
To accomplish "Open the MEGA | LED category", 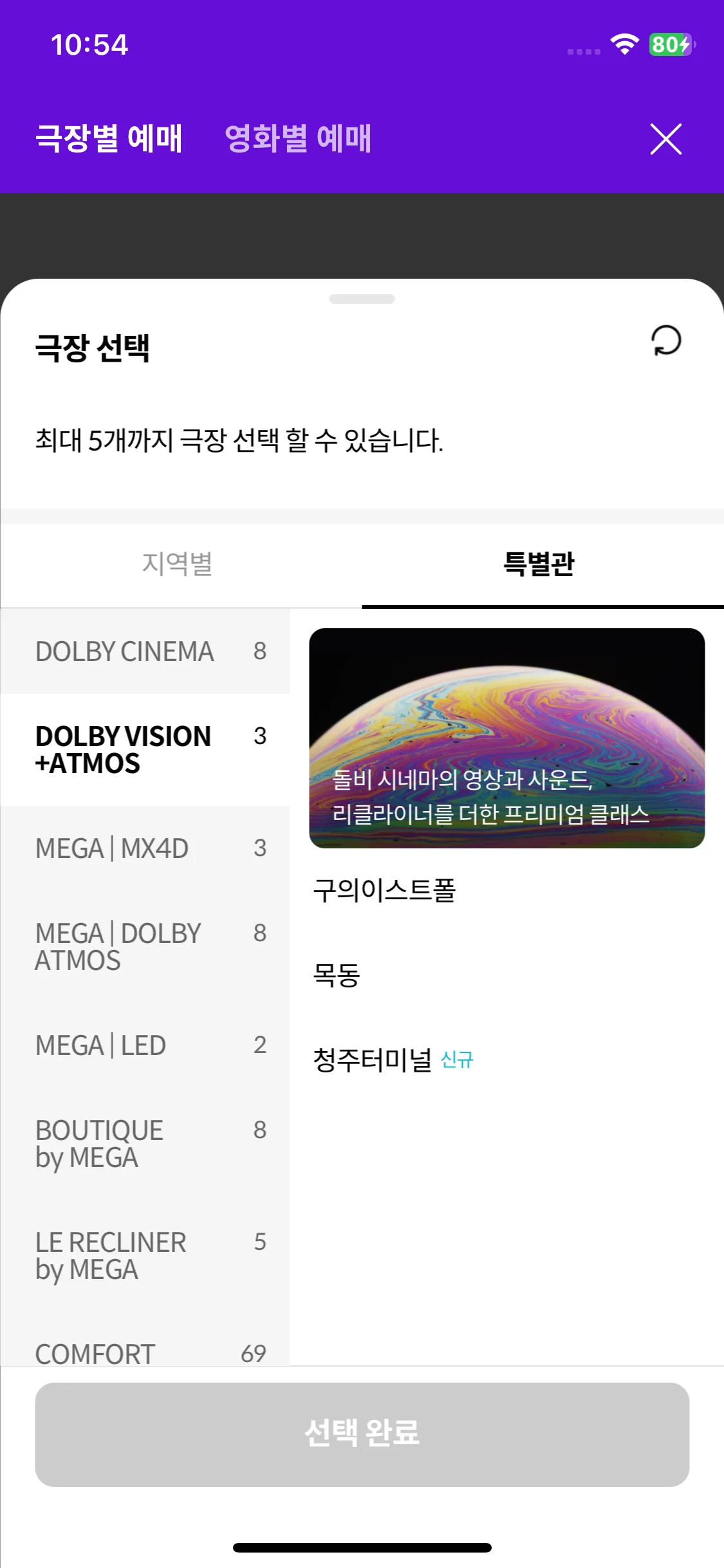I will point(145,1045).
